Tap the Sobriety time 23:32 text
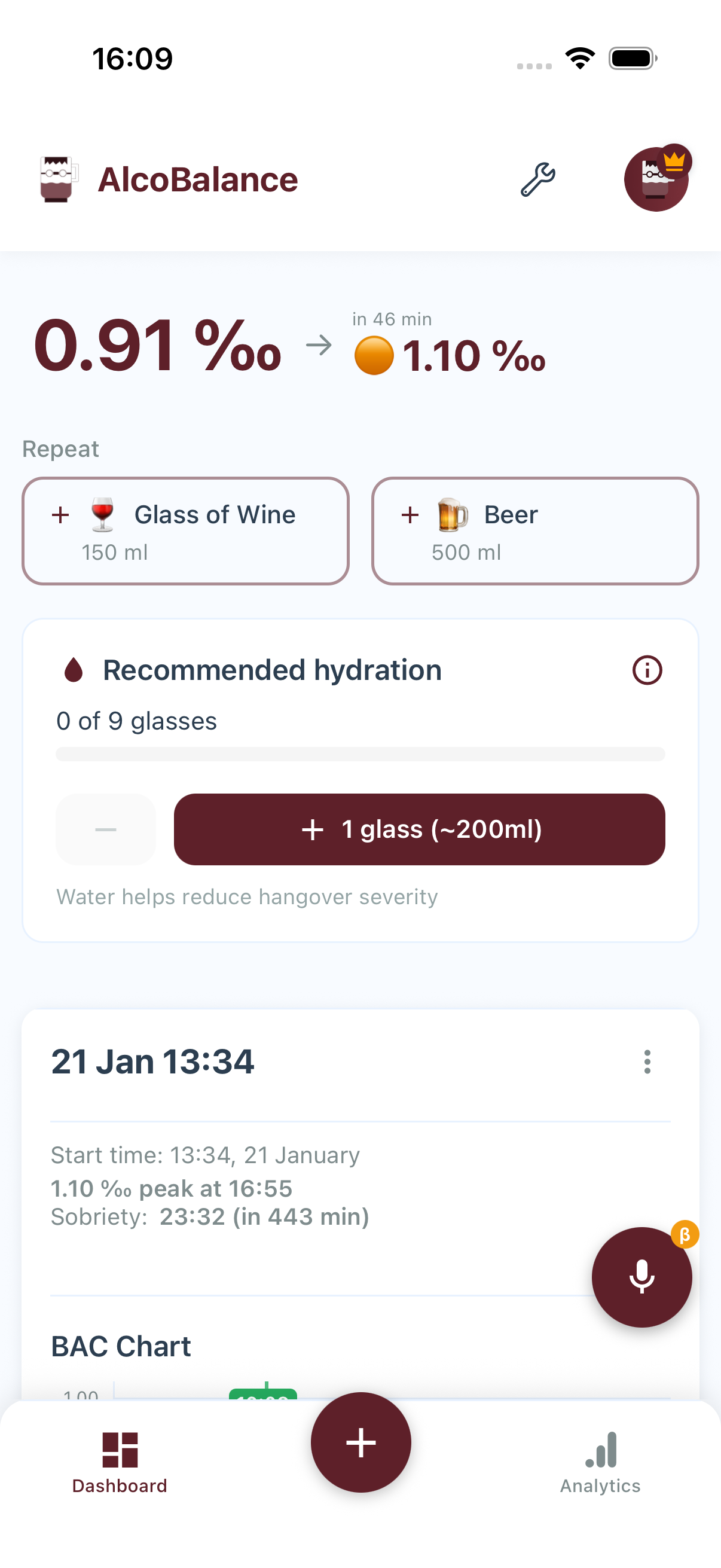 coord(191,1216)
